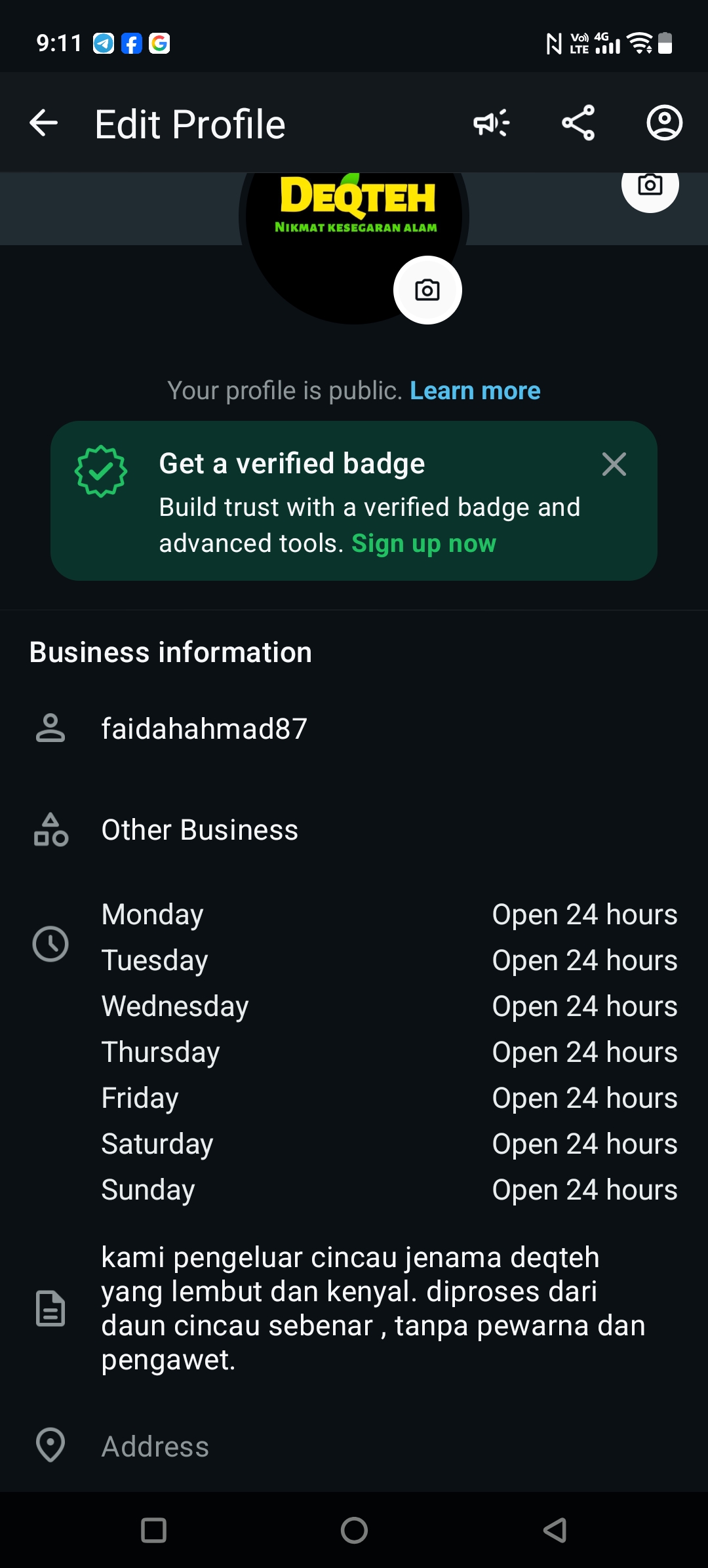Open the advertise megaphone icon
The width and height of the screenshot is (708, 1568).
pyautogui.click(x=492, y=123)
